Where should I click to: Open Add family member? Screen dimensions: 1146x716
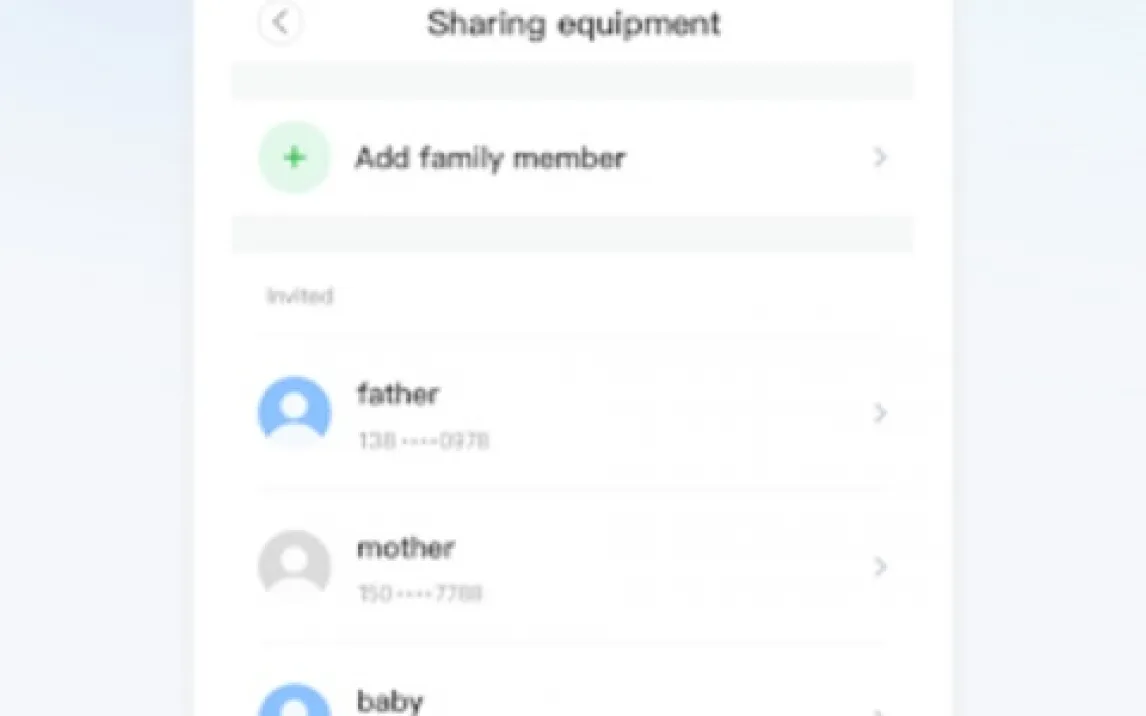click(x=572, y=158)
